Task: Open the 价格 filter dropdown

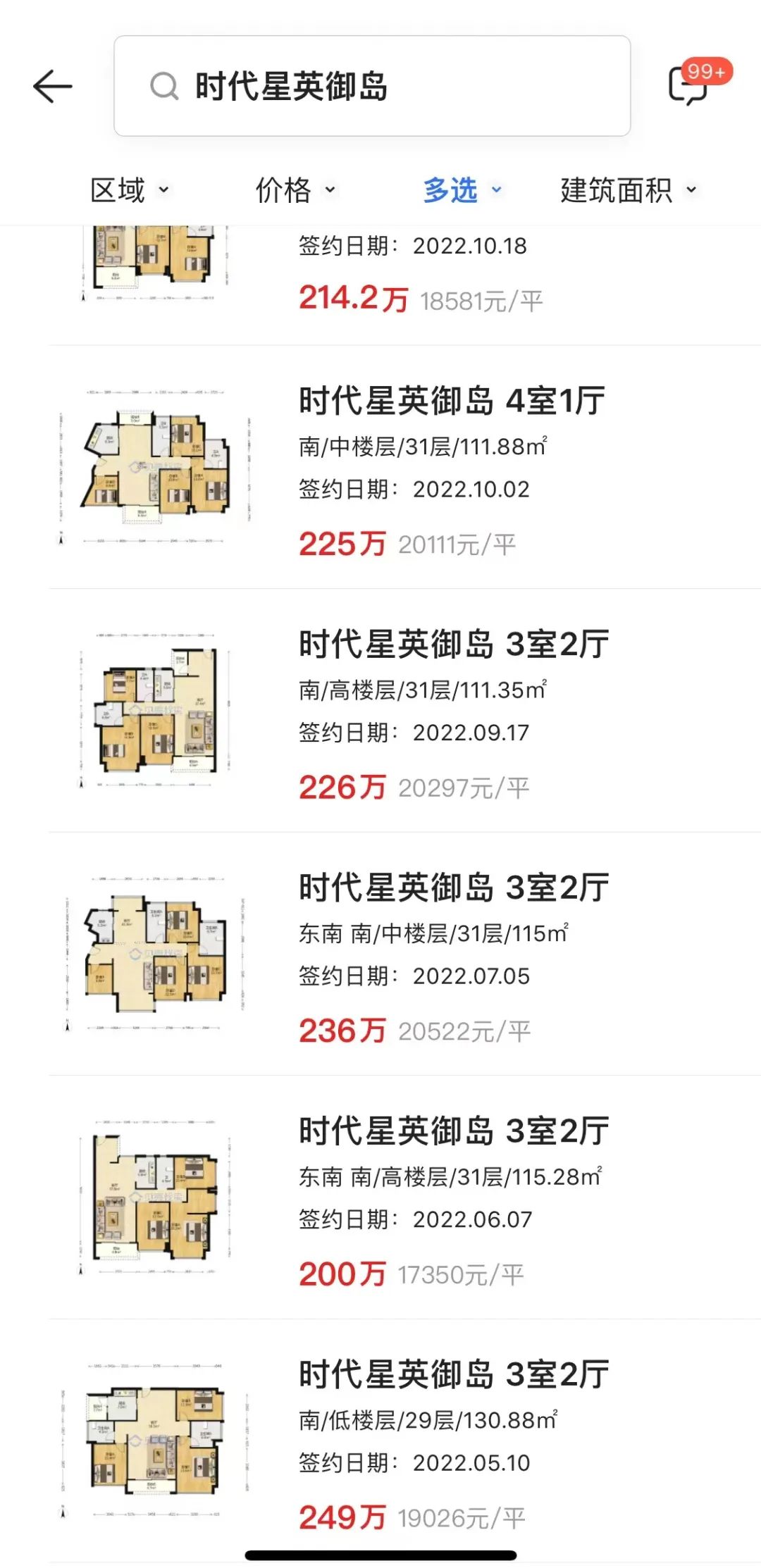Action: click(292, 190)
